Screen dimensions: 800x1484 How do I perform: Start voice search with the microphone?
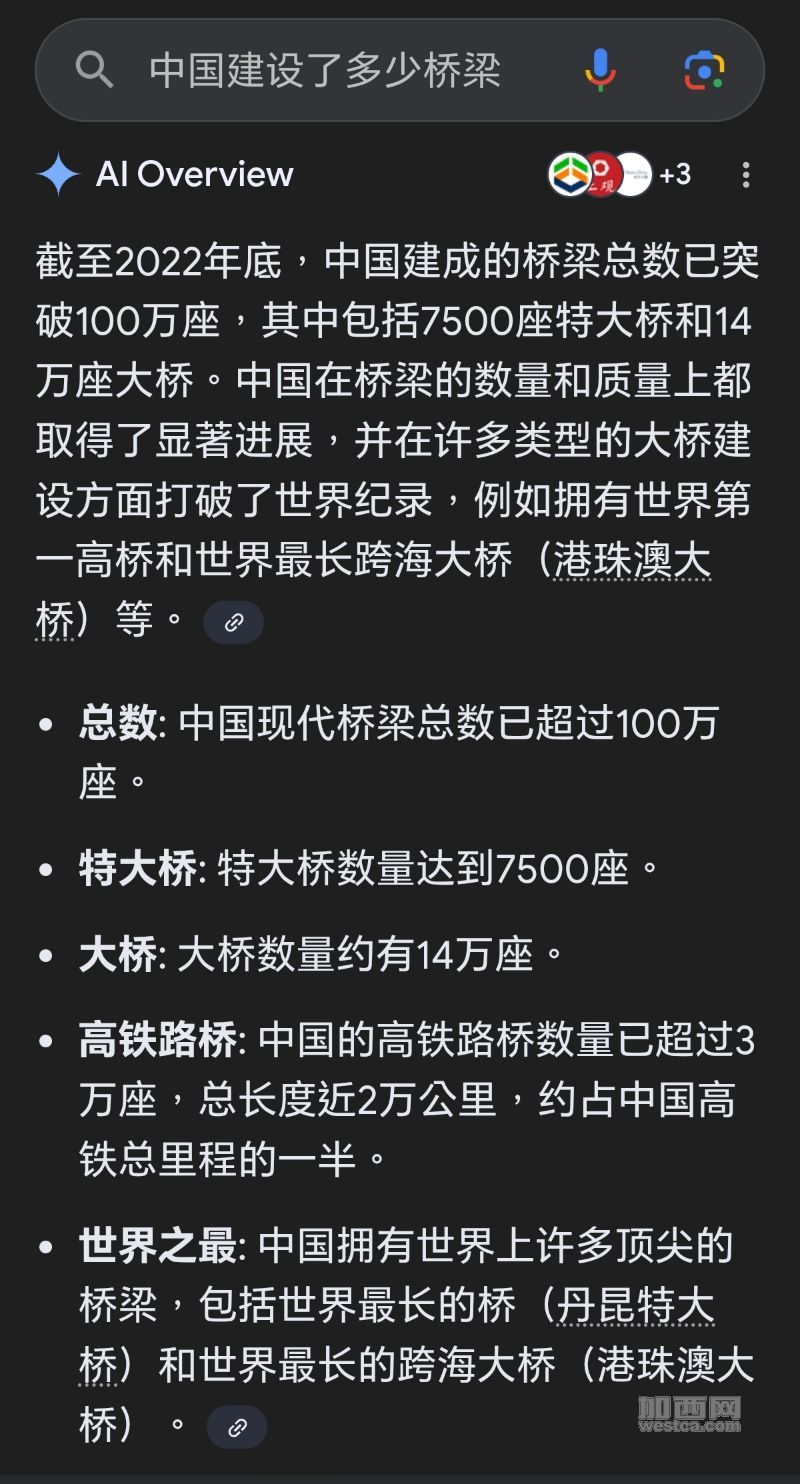click(x=600, y=70)
